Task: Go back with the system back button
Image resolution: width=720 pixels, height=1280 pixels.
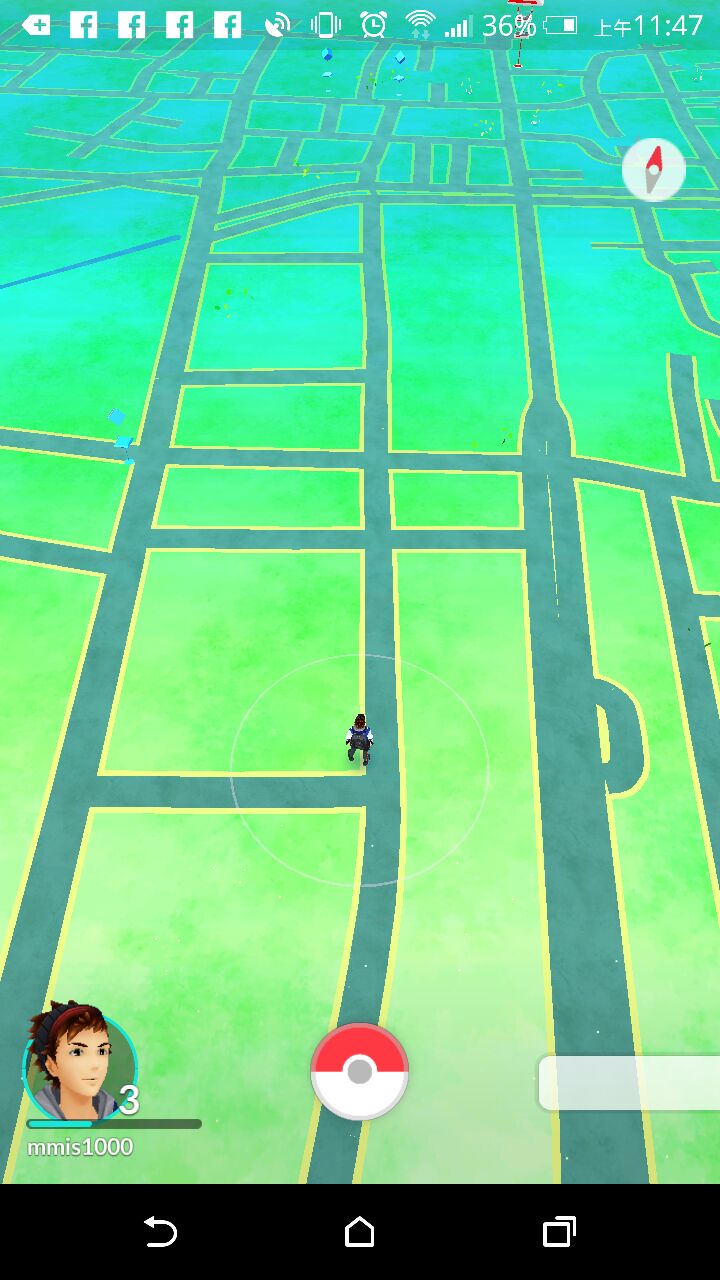Action: point(160,1232)
